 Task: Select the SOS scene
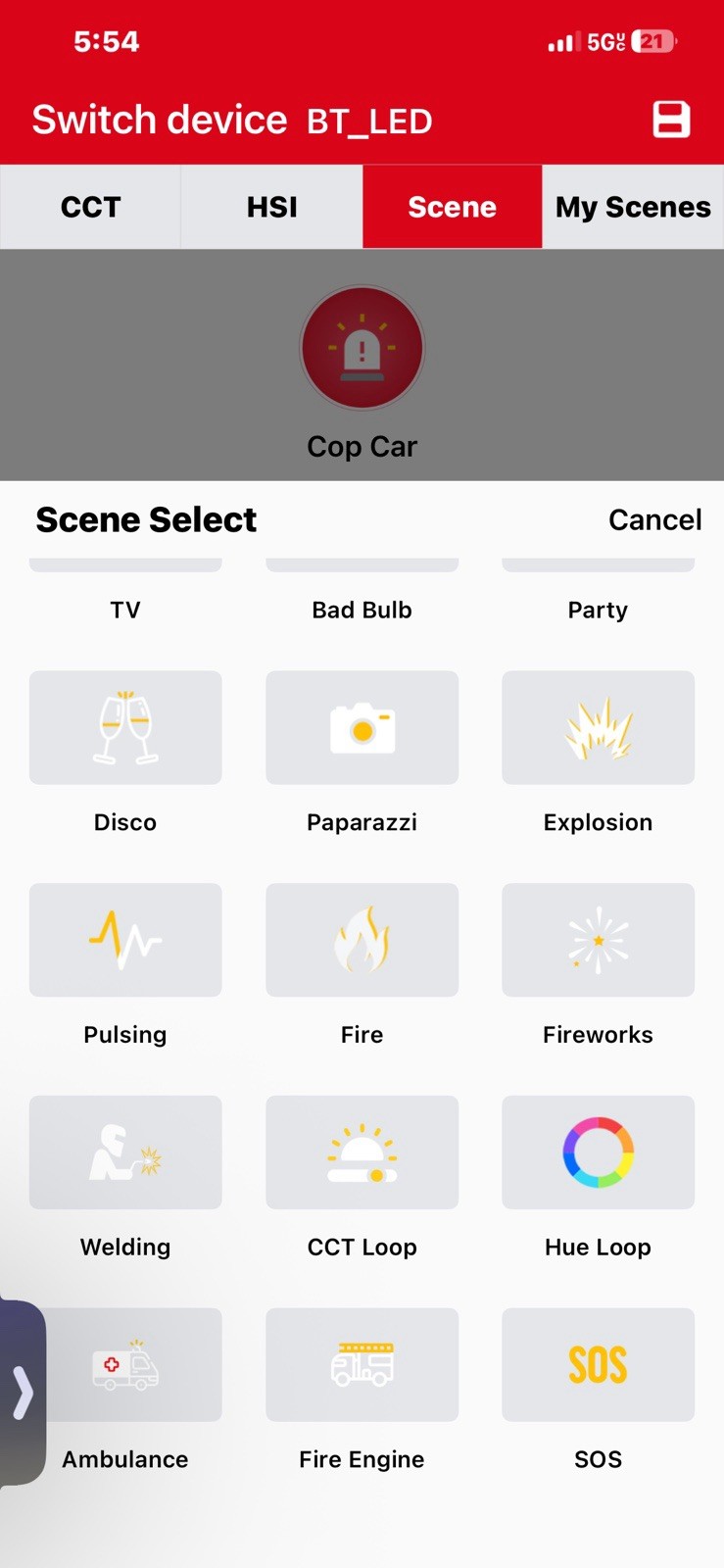click(x=598, y=1365)
